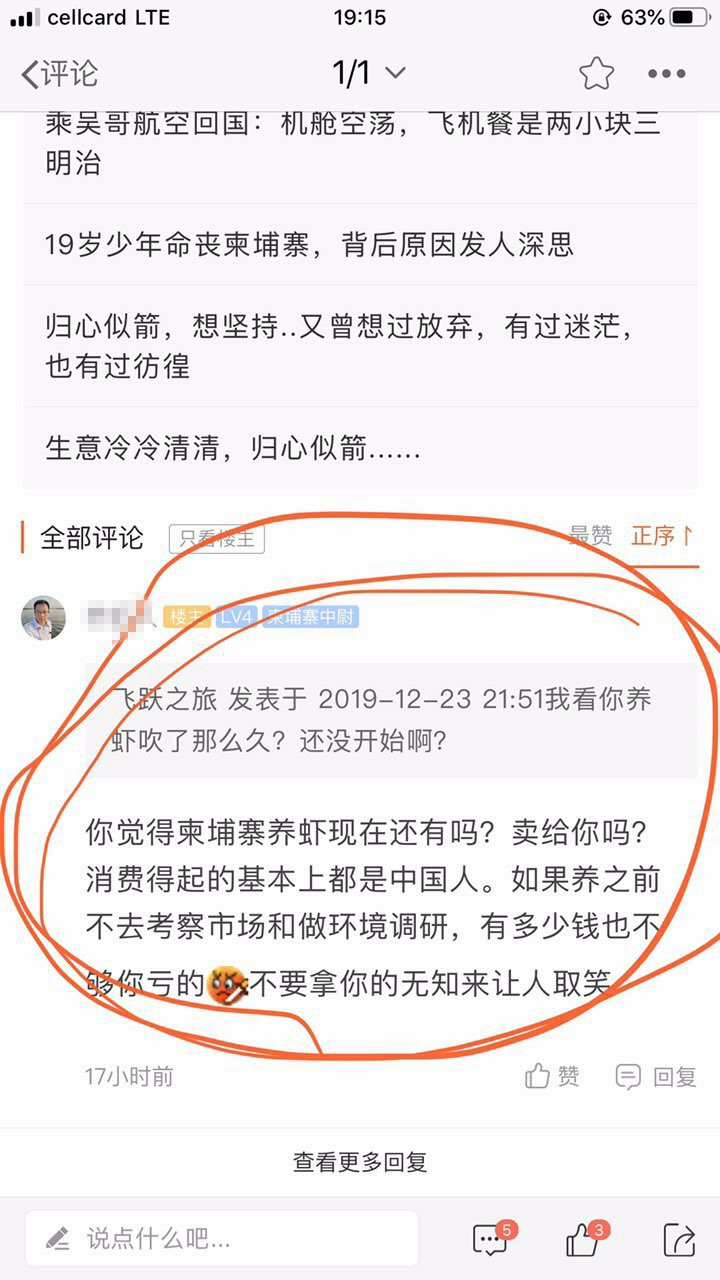Open the post 生意冷冷清清，归心似箭
Screen dimensions: 720x1280
(232, 448)
